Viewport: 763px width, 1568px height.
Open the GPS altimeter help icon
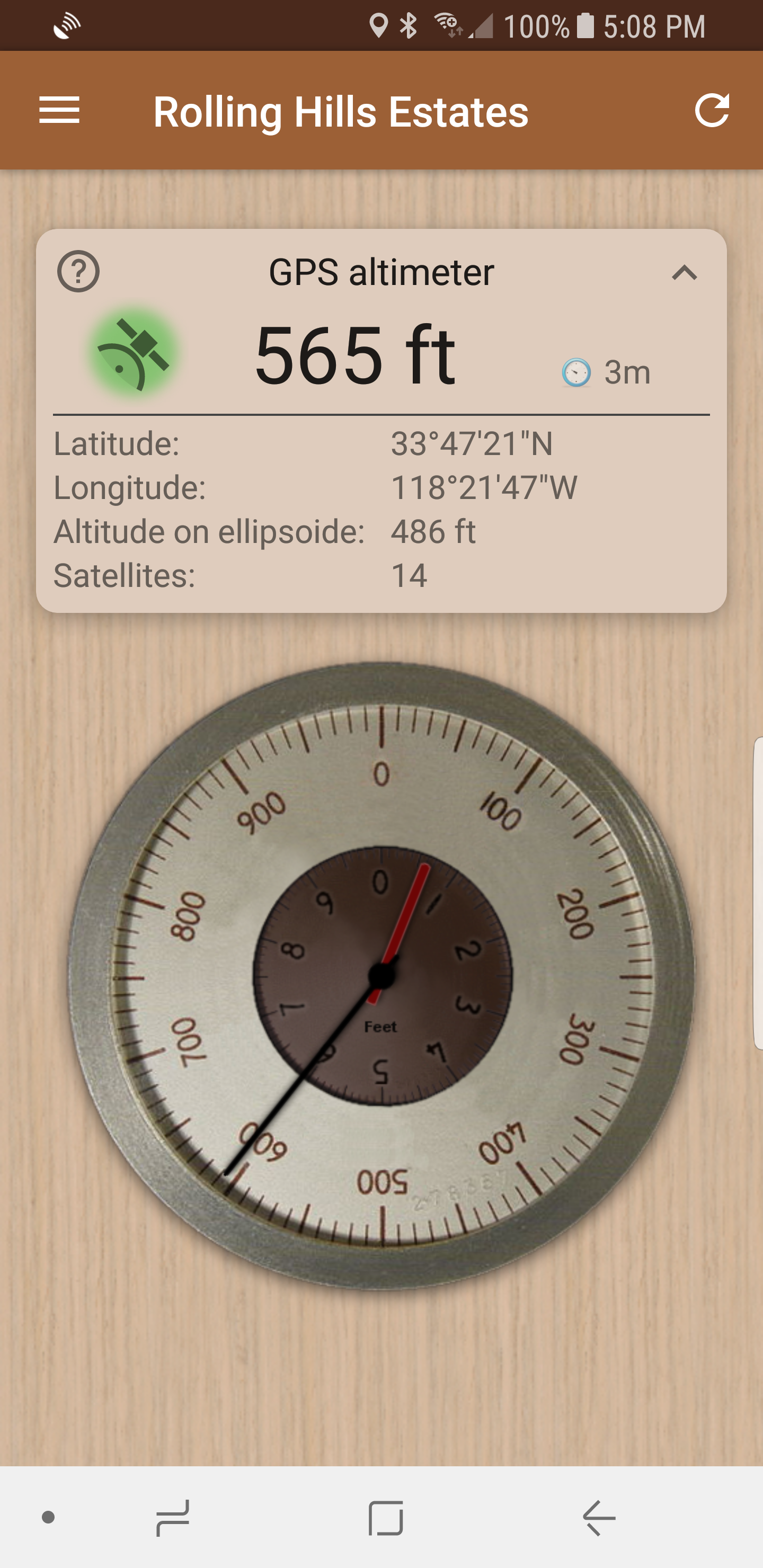(78, 271)
